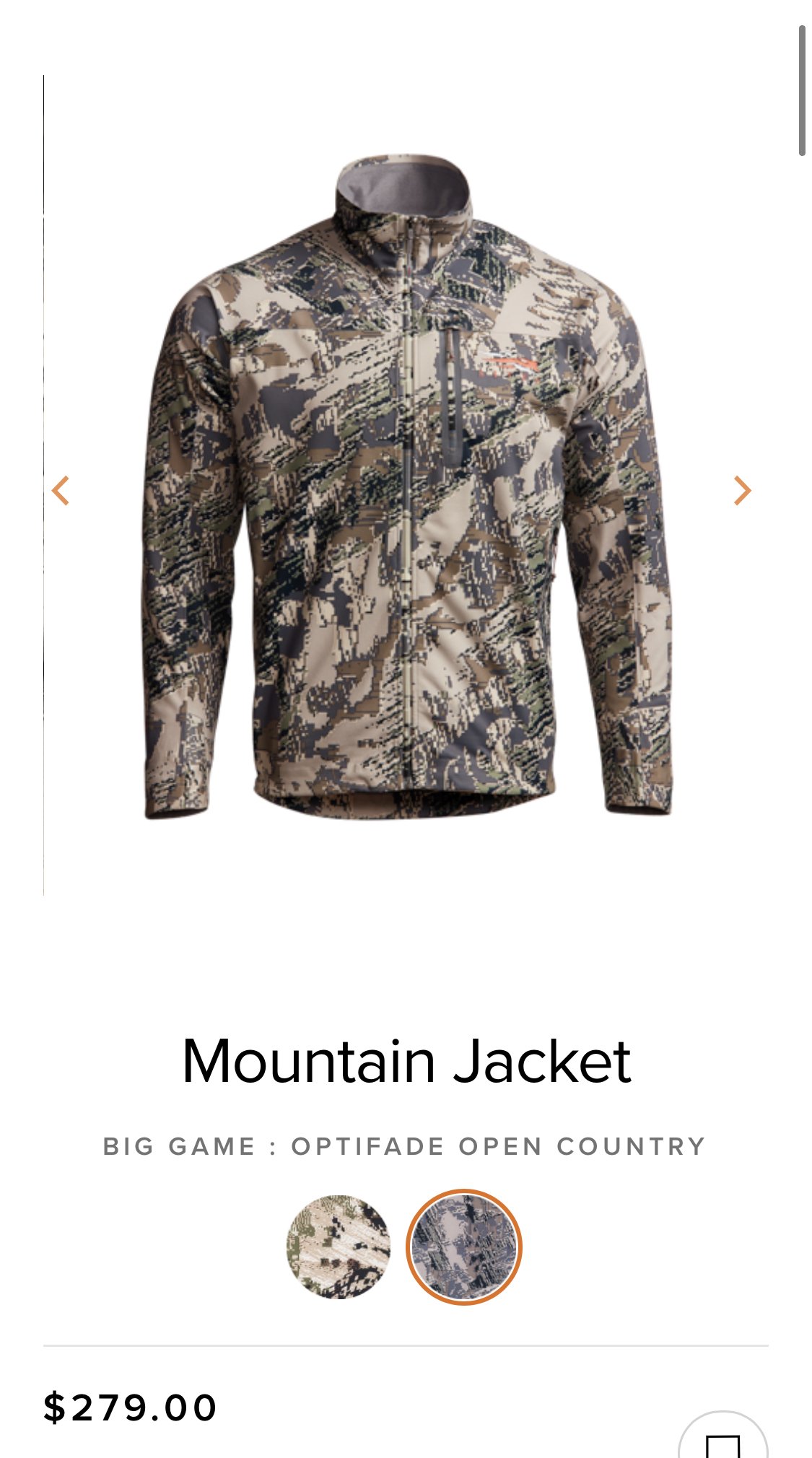Show the previous product image
Viewport: 812px width, 1458px height.
click(x=61, y=491)
